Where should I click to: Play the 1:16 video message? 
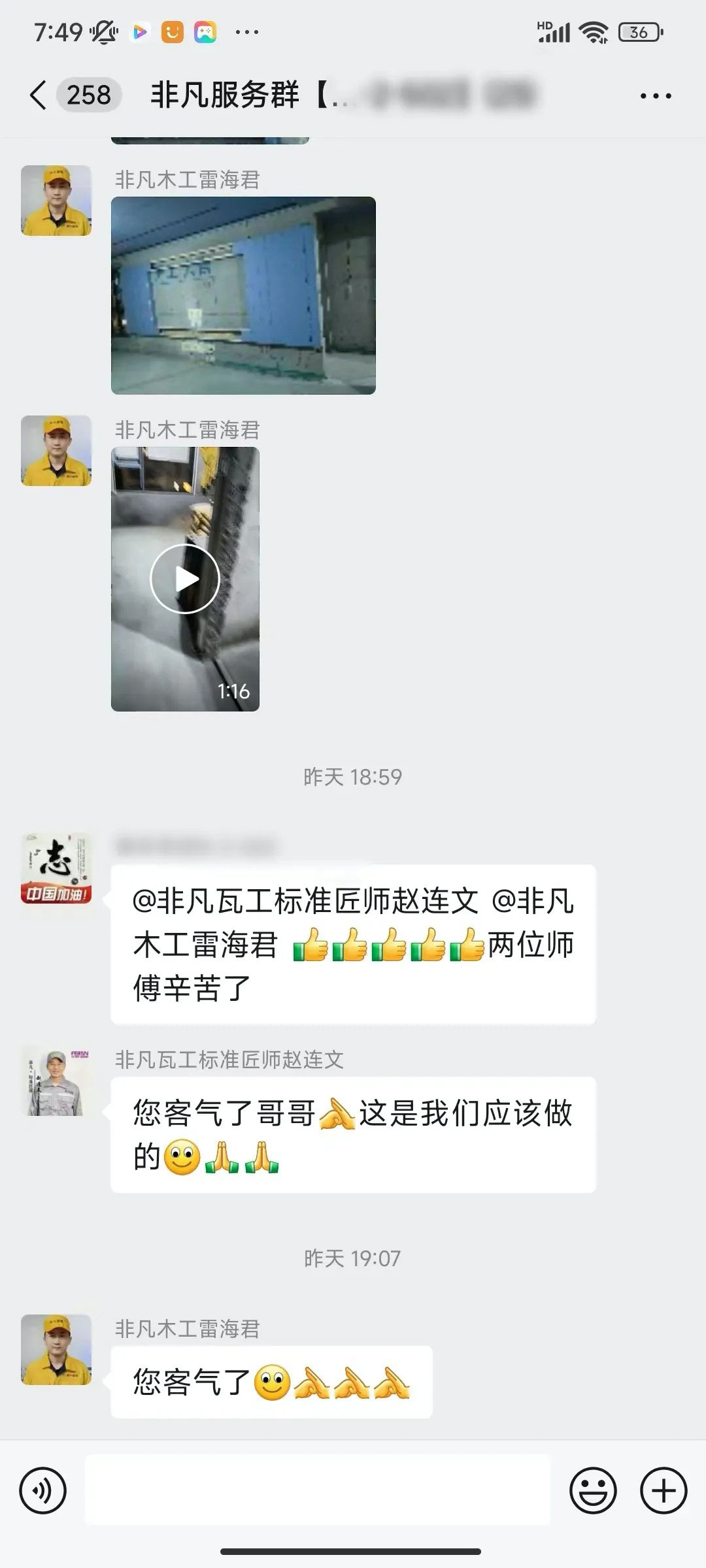point(185,579)
